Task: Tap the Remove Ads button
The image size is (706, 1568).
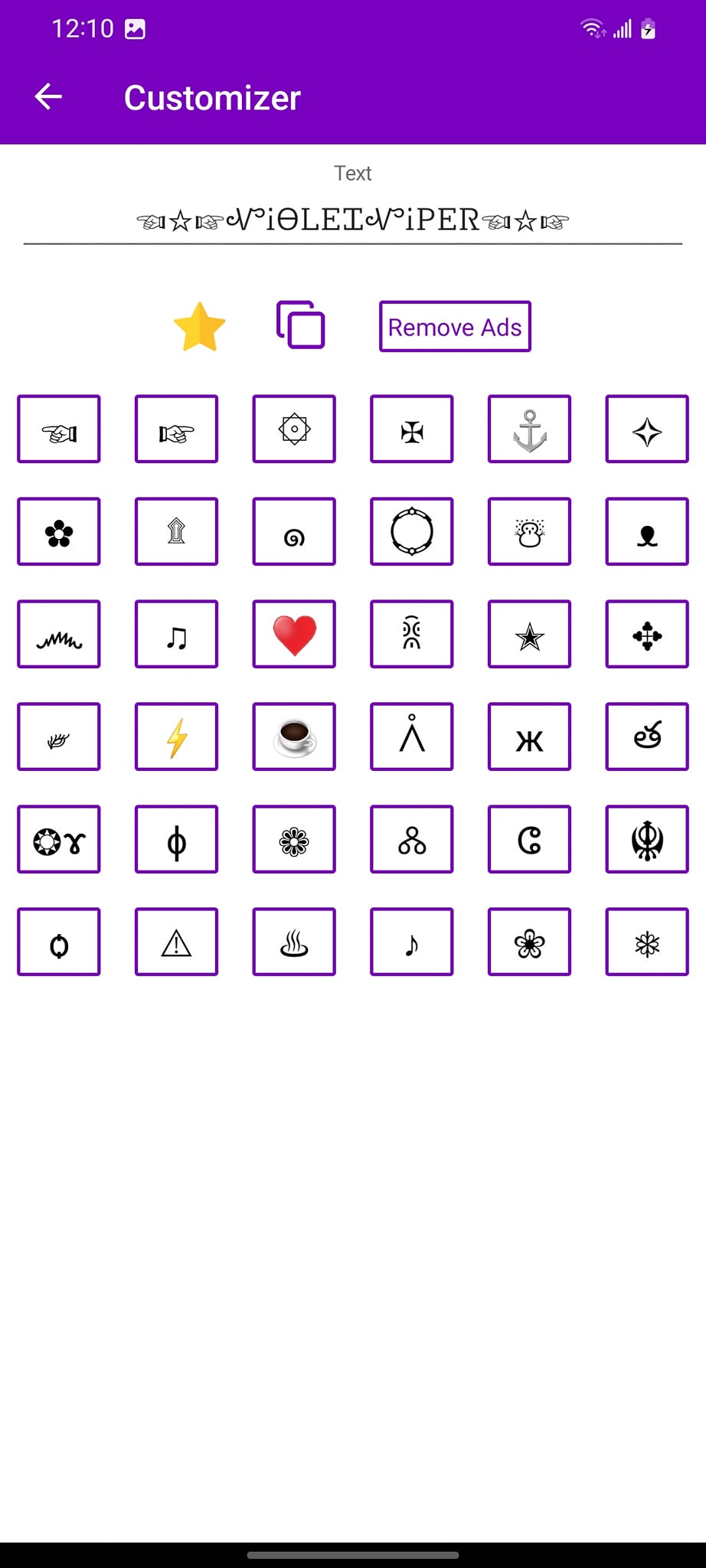Action: point(455,327)
